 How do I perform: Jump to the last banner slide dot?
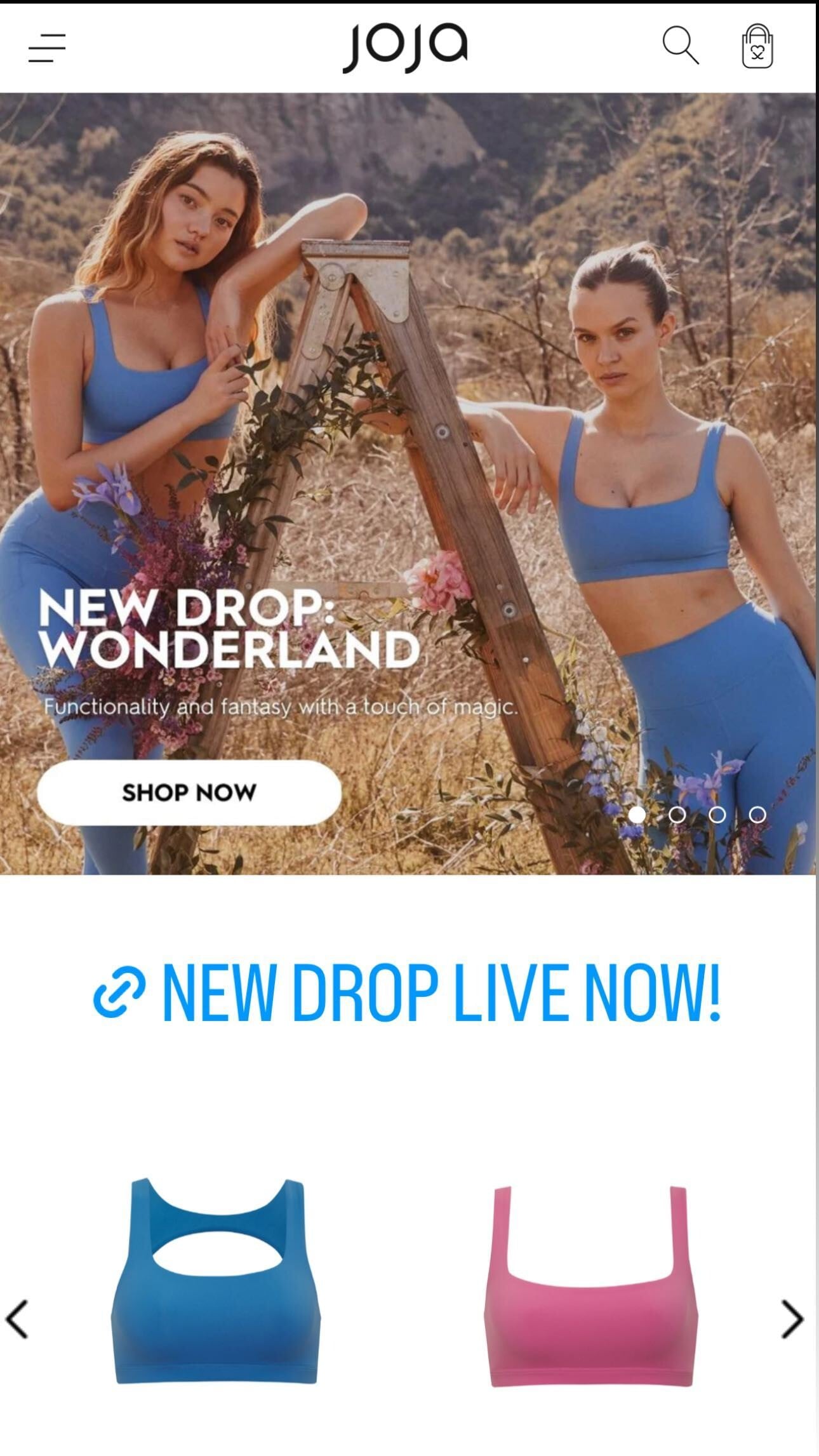pyautogui.click(x=757, y=815)
